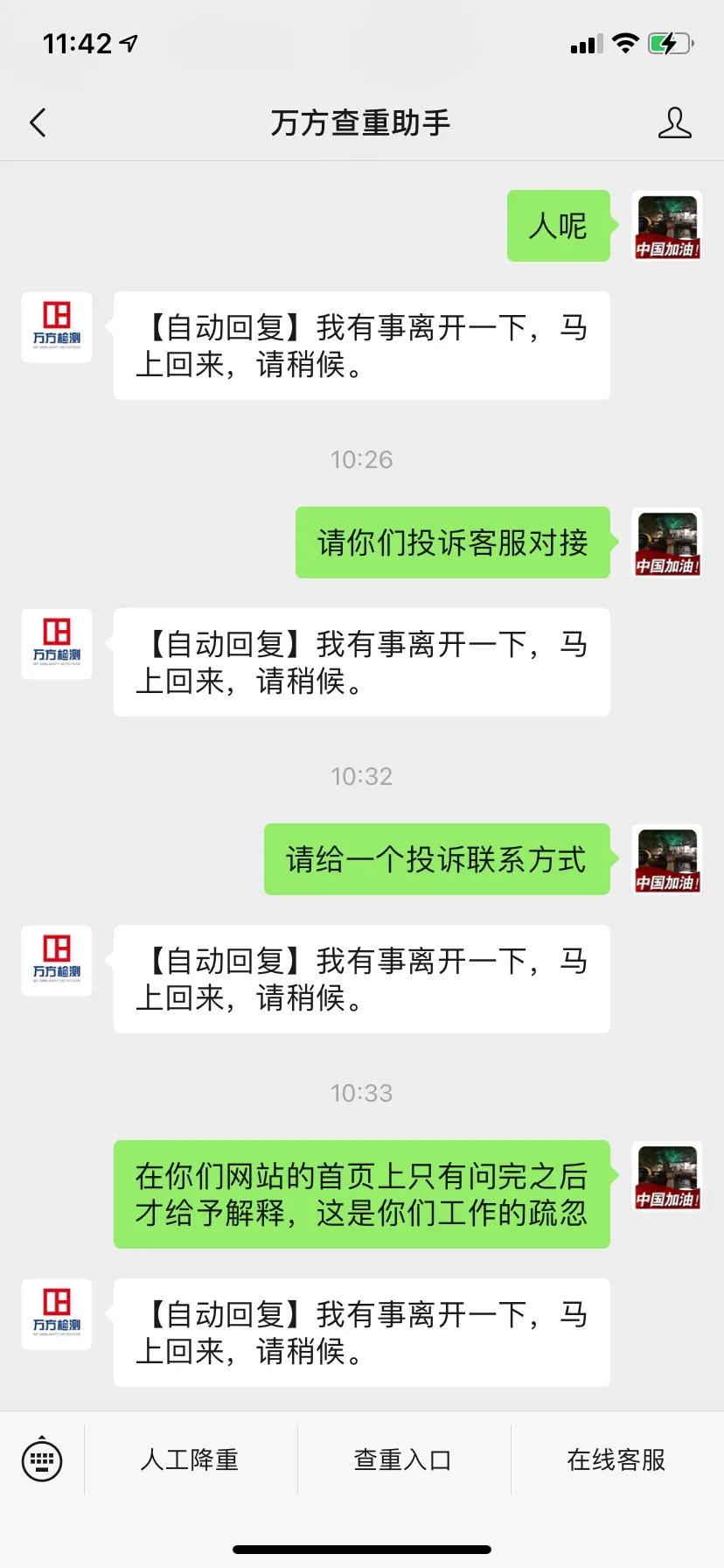This screenshot has height=1568, width=724.
Task: Click the first 自动回复 message bubble
Action: [362, 345]
